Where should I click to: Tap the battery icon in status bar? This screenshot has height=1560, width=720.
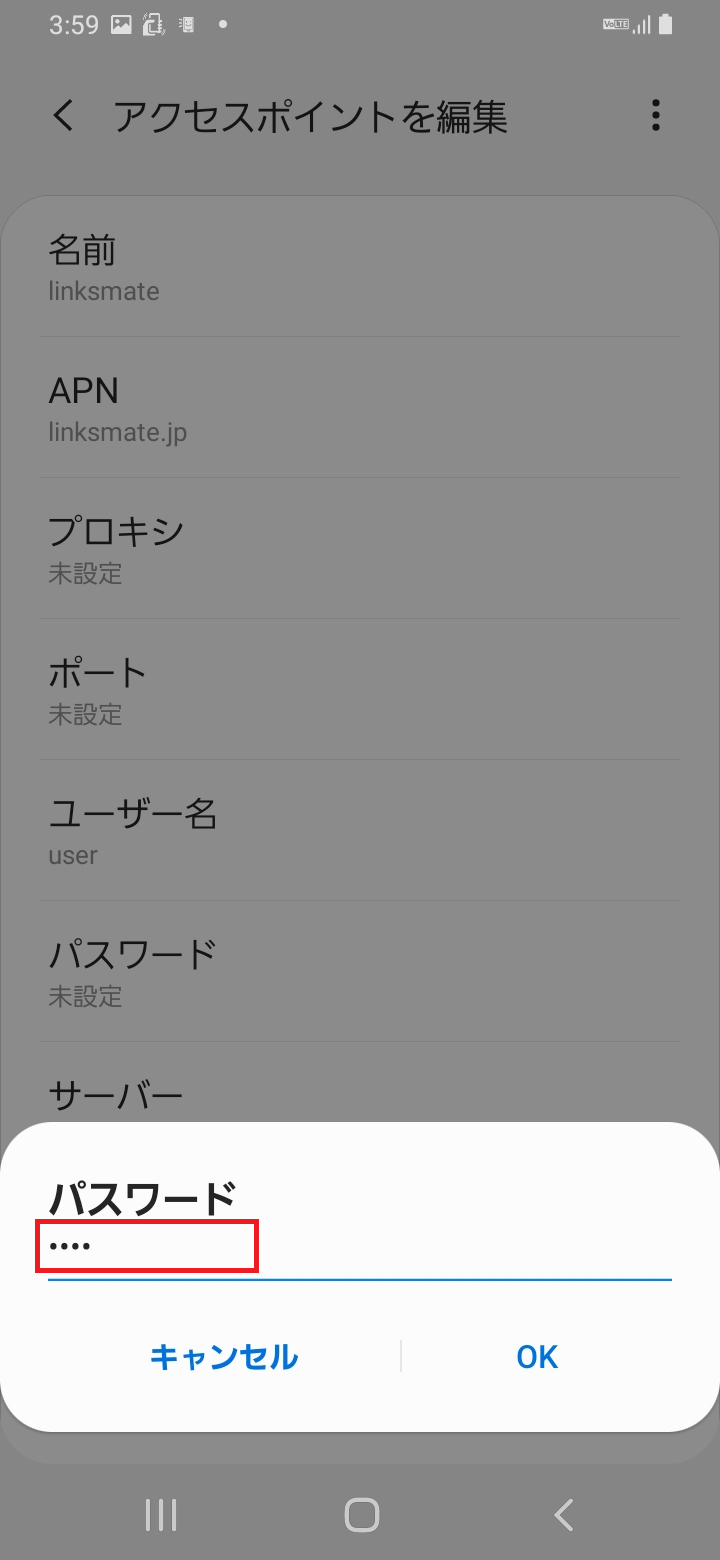coord(666,22)
